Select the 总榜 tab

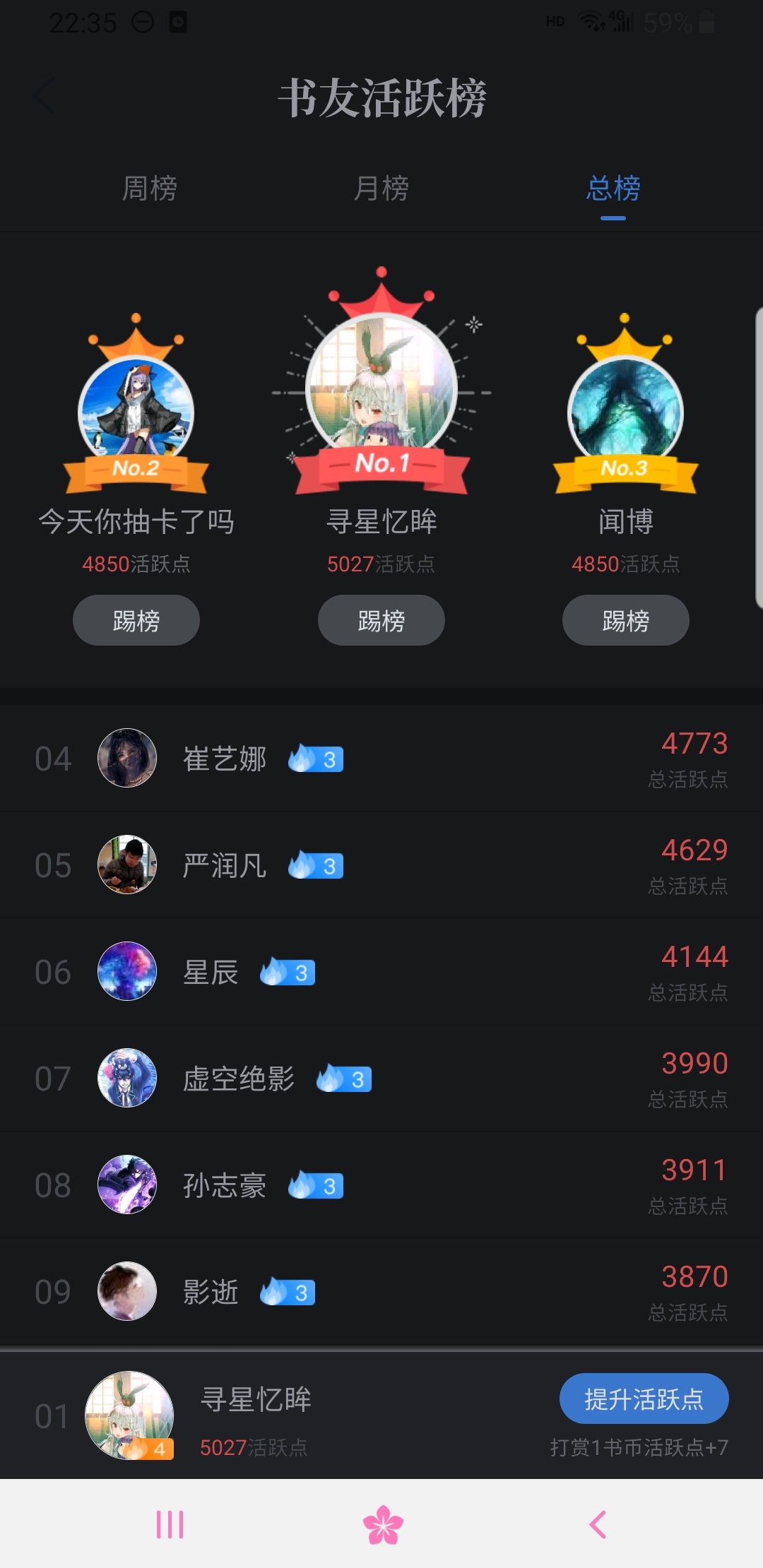(613, 189)
